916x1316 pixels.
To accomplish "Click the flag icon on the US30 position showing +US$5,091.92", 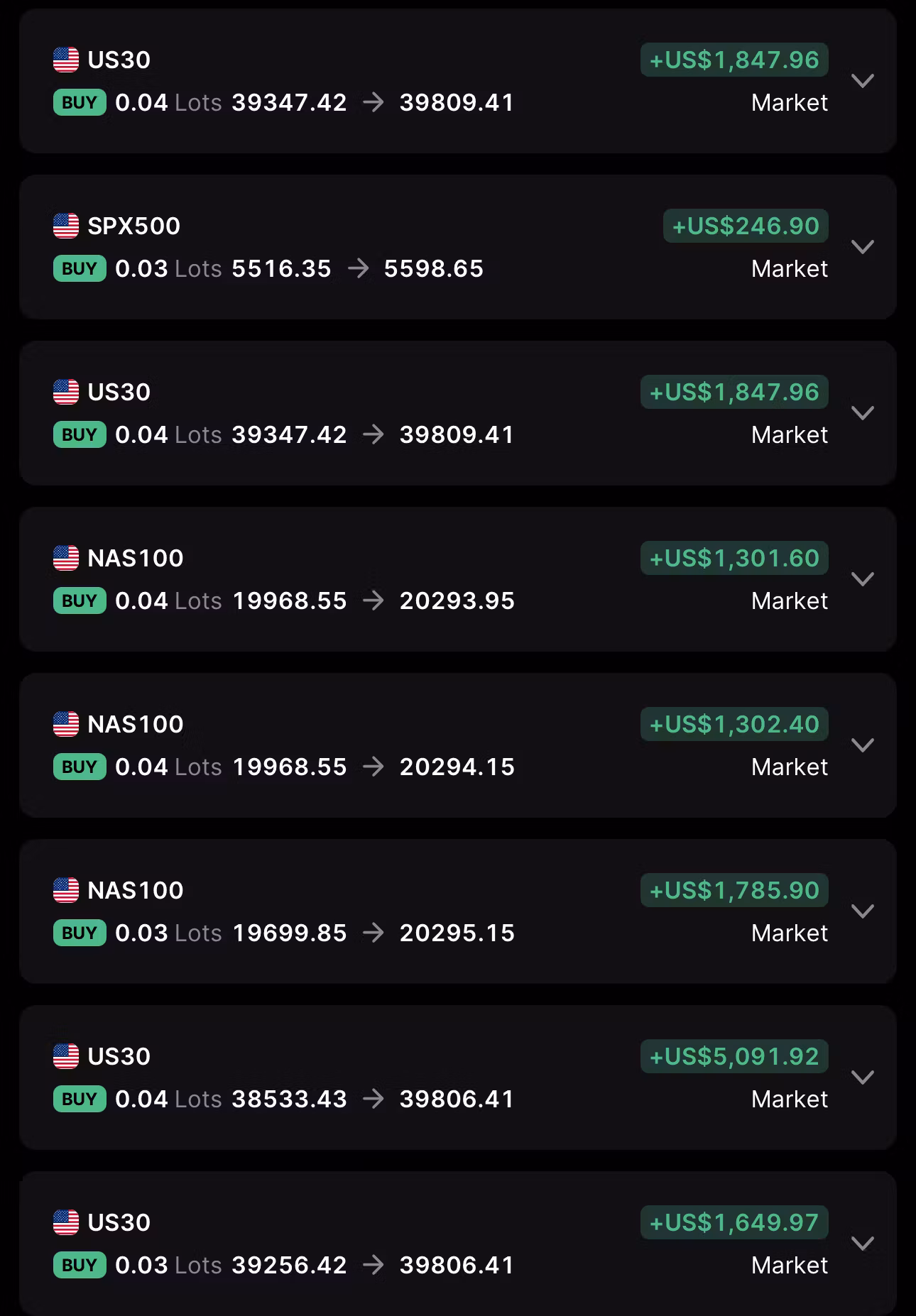I will click(x=65, y=1055).
